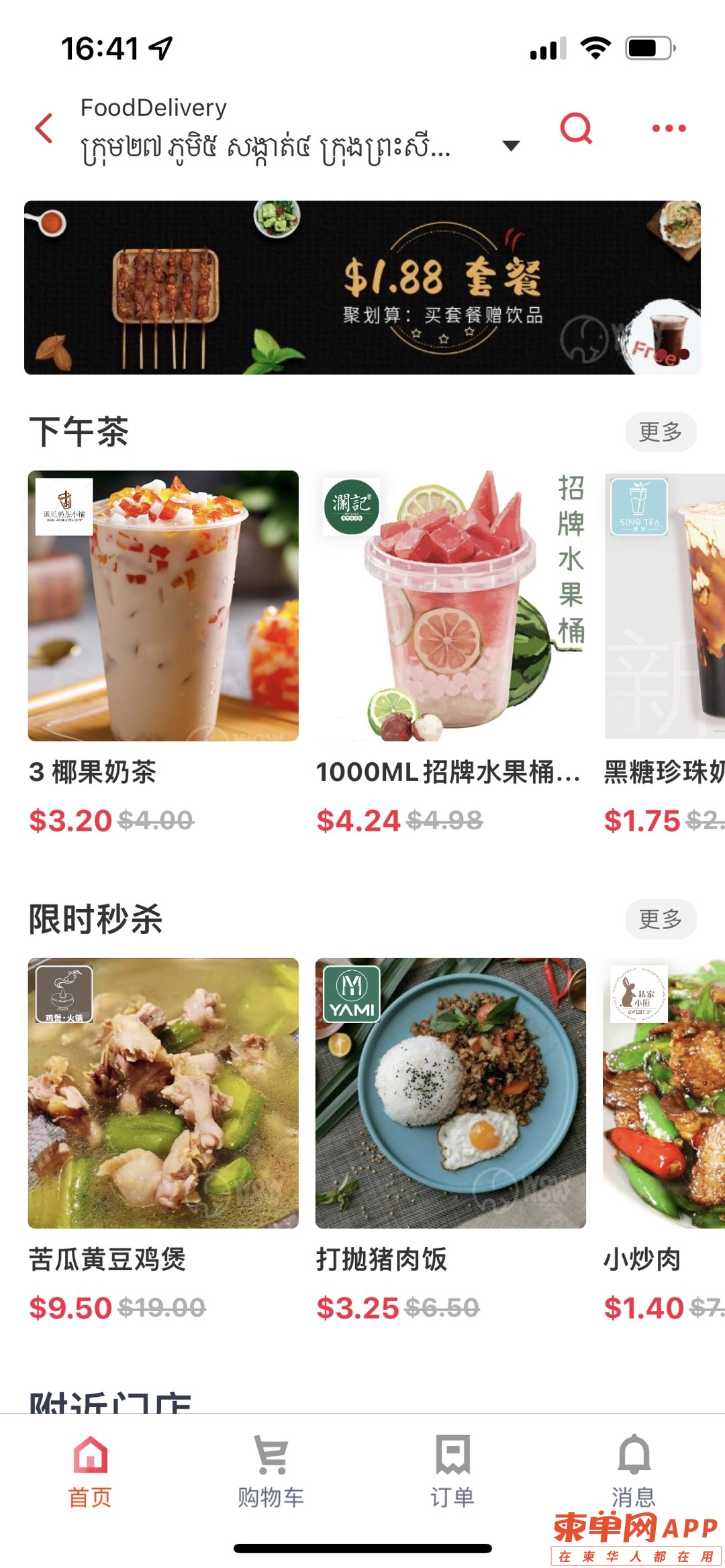The height and width of the screenshot is (1568, 725).
Task: Switch to the 首页 tab
Action: (91, 1471)
